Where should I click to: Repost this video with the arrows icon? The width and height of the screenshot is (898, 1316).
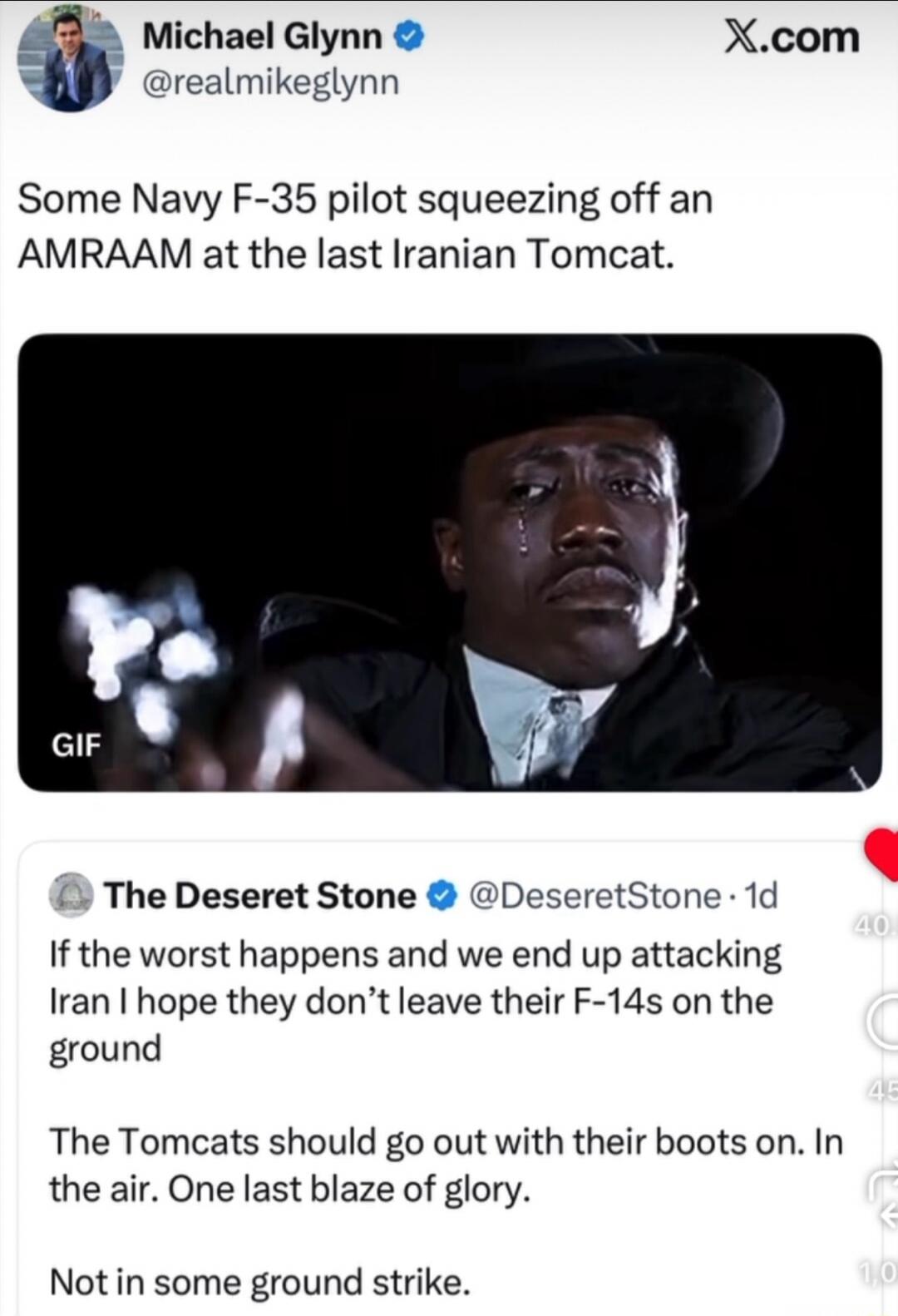coord(885,1191)
